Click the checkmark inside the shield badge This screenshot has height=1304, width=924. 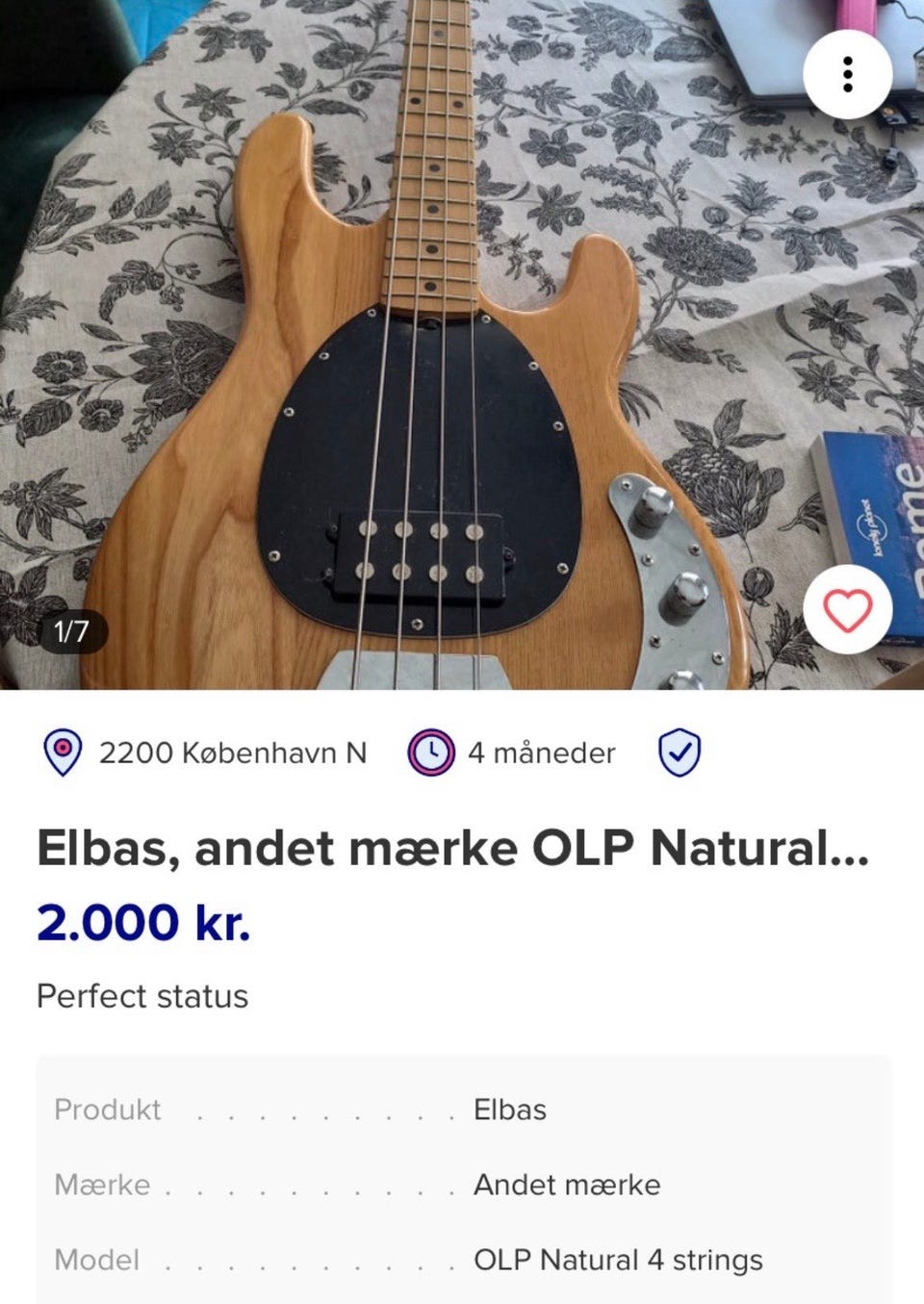point(680,753)
